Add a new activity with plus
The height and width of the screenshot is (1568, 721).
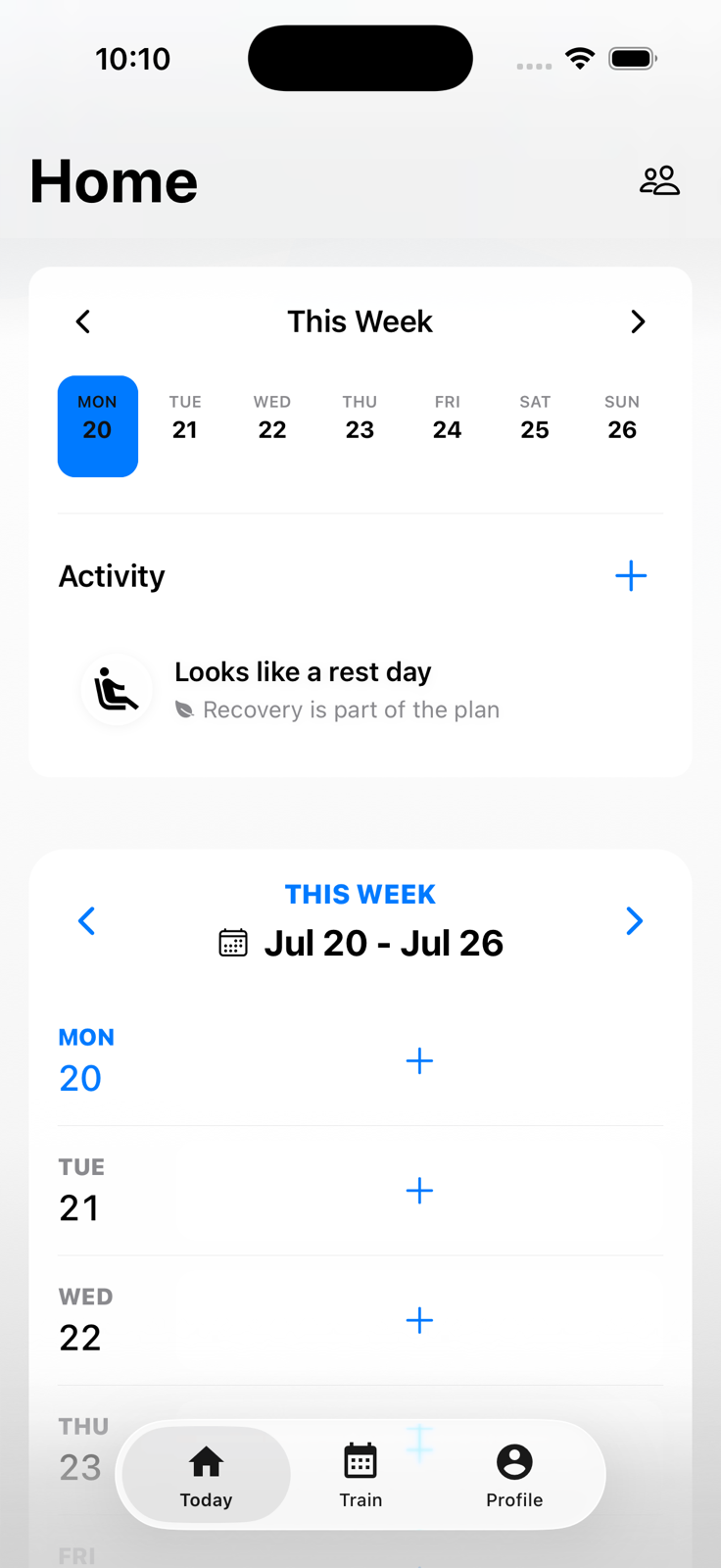coord(631,575)
